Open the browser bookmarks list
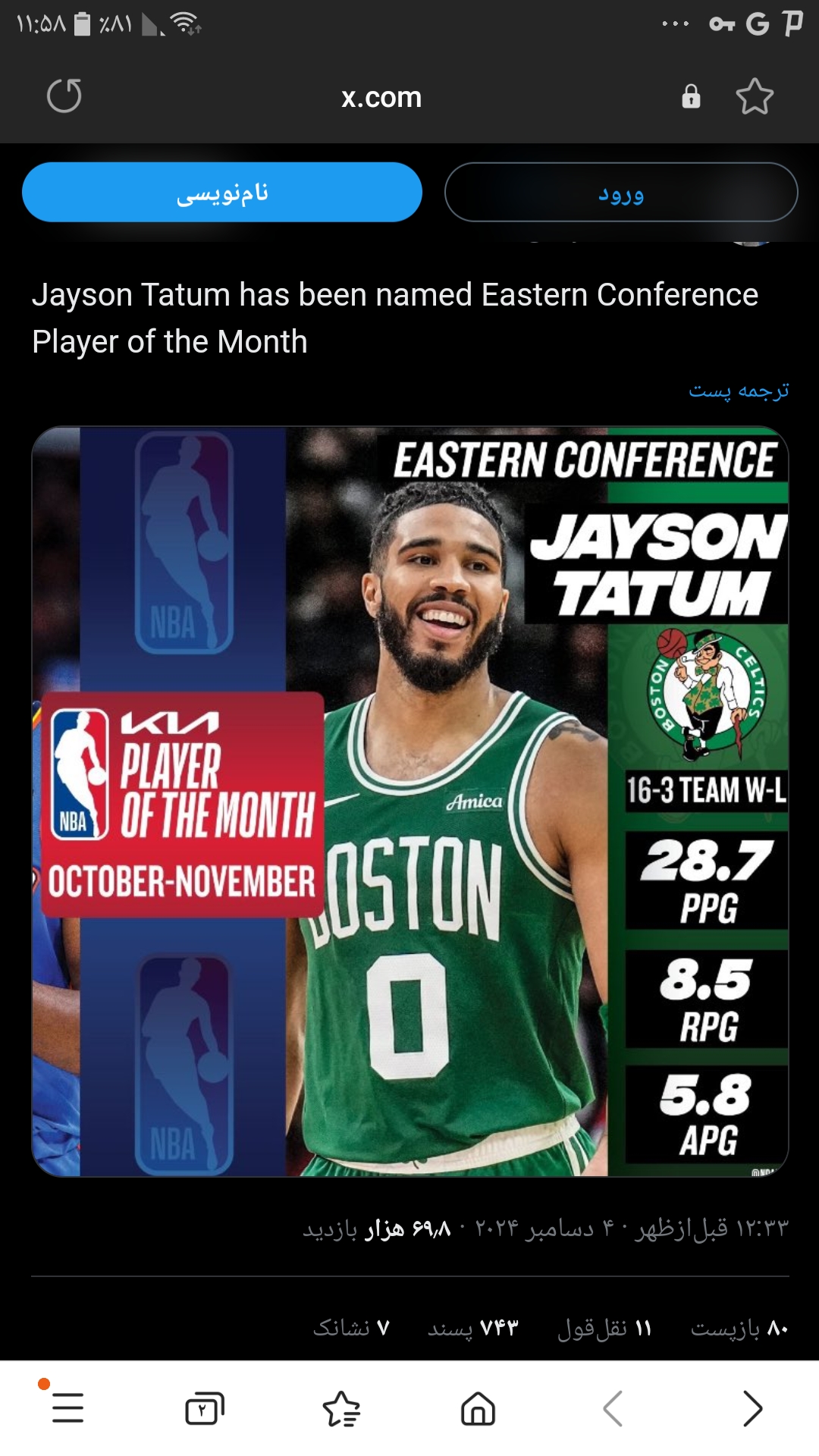The width and height of the screenshot is (819, 1456). [341, 1409]
